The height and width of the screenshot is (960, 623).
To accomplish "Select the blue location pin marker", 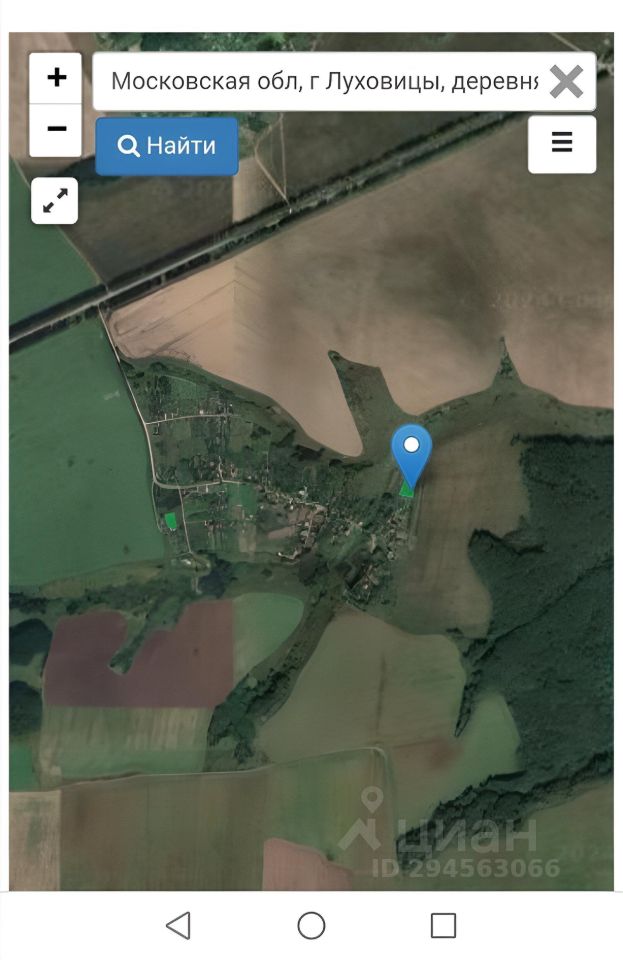I will pos(411,453).
